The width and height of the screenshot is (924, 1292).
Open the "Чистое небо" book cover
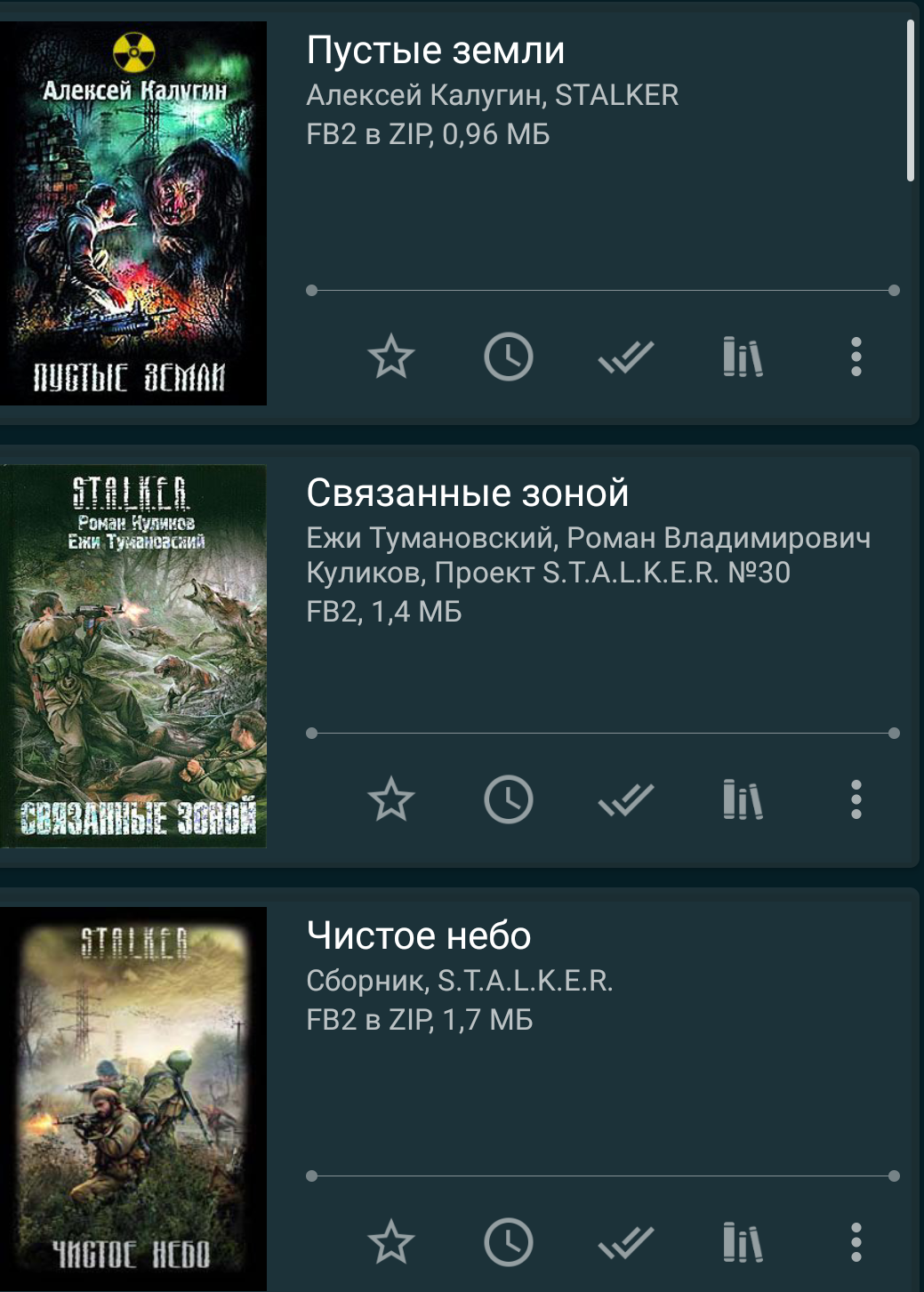(x=133, y=1098)
